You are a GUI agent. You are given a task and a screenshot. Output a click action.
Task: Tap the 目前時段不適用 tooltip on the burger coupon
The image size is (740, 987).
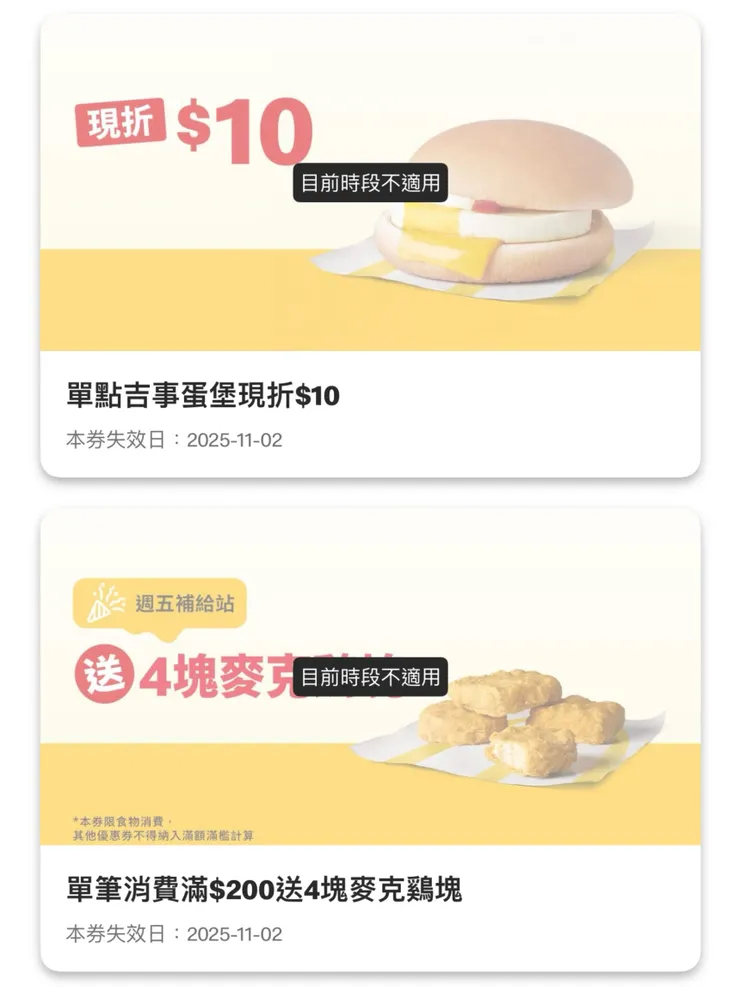click(x=371, y=184)
